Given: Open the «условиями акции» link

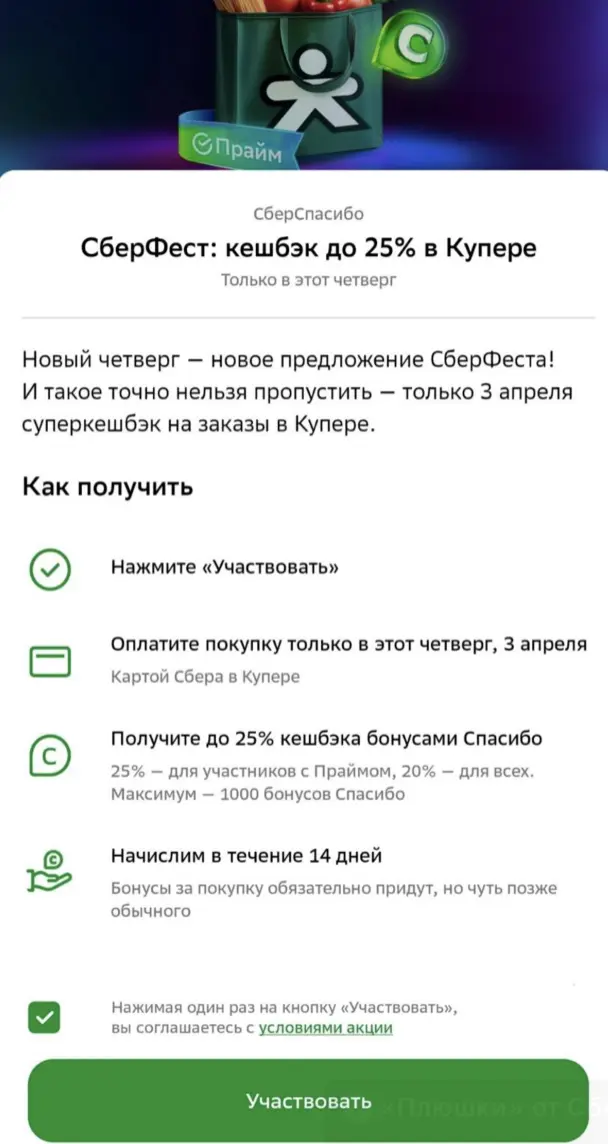Looking at the screenshot, I should (x=326, y=1028).
